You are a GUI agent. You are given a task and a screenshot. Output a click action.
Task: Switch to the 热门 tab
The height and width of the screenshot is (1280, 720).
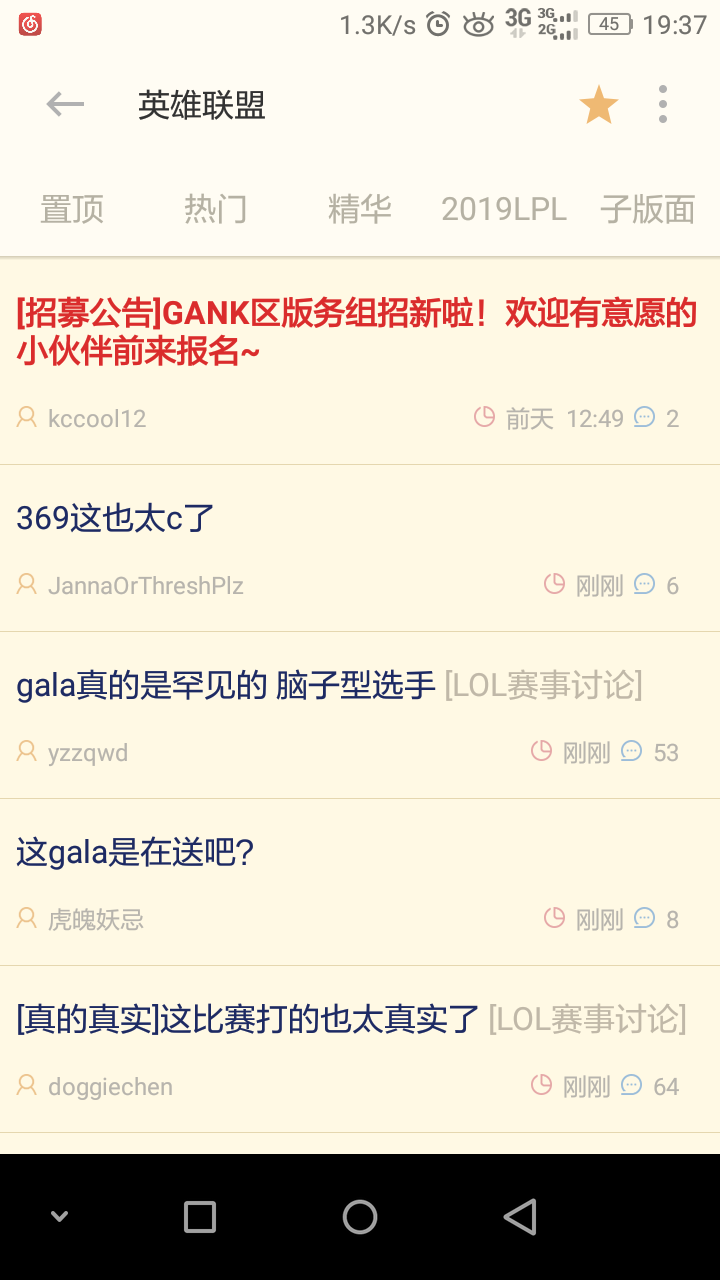coord(215,209)
